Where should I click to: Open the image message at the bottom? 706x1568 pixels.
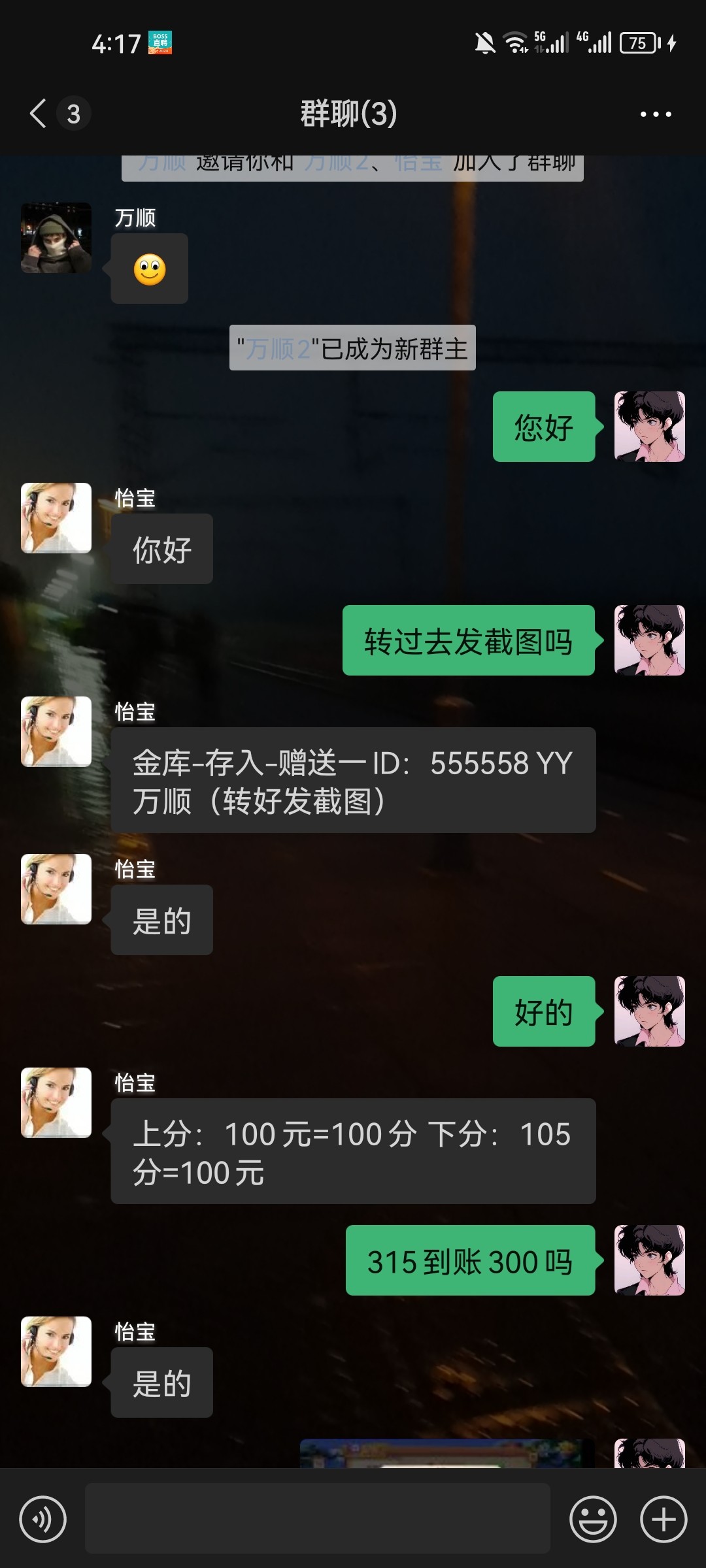point(447,1453)
